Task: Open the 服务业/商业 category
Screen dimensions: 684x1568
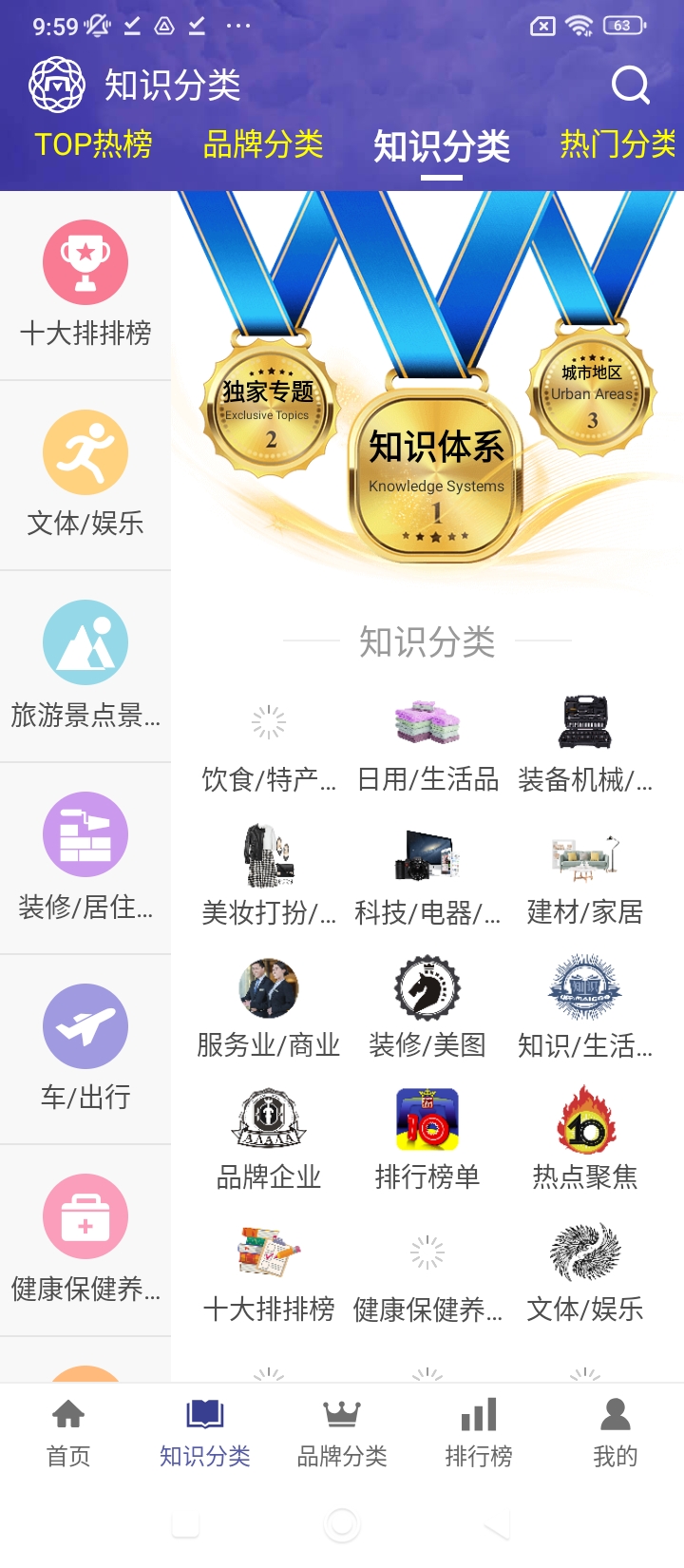Action: point(269,1010)
